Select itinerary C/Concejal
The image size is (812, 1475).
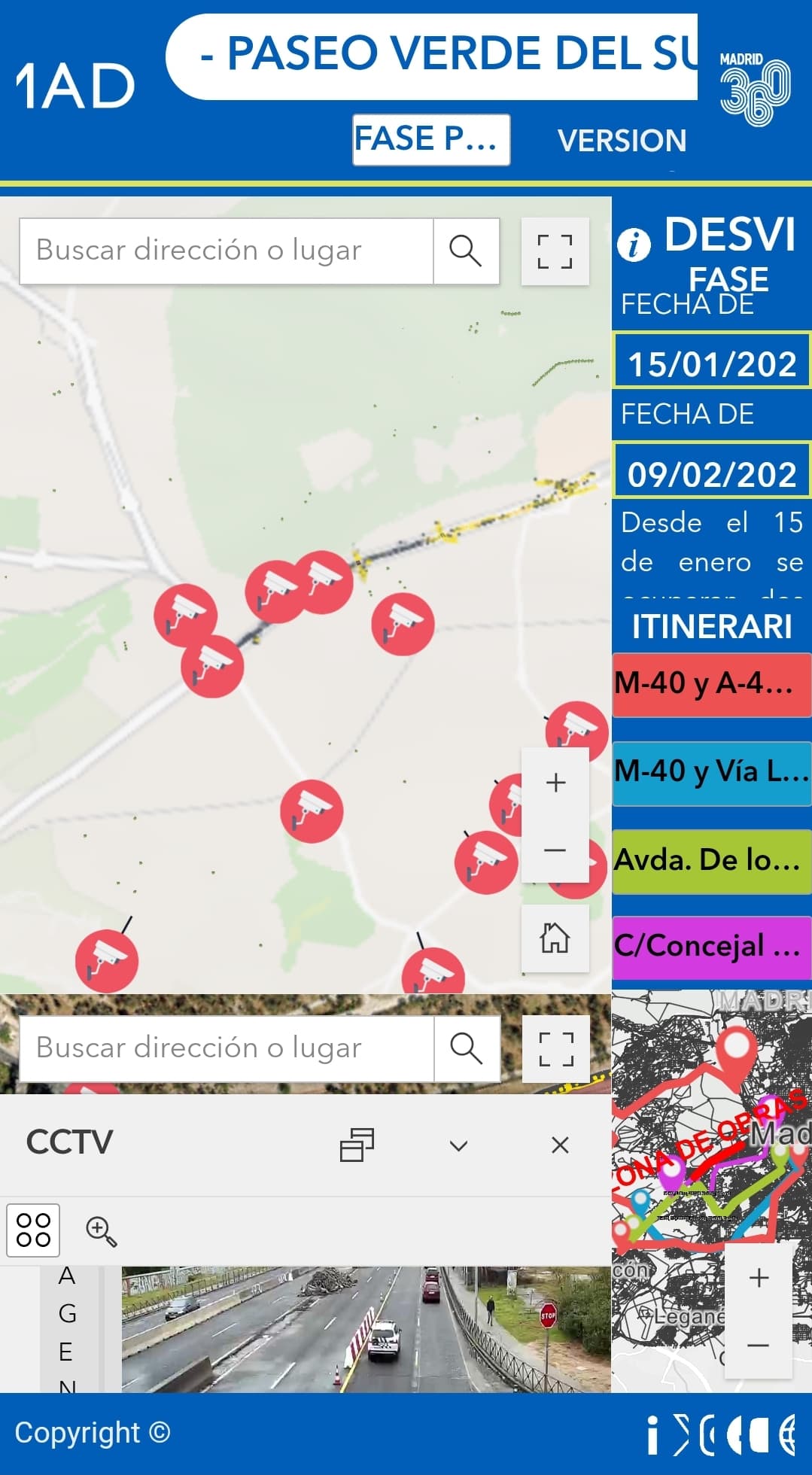pyautogui.click(x=711, y=947)
